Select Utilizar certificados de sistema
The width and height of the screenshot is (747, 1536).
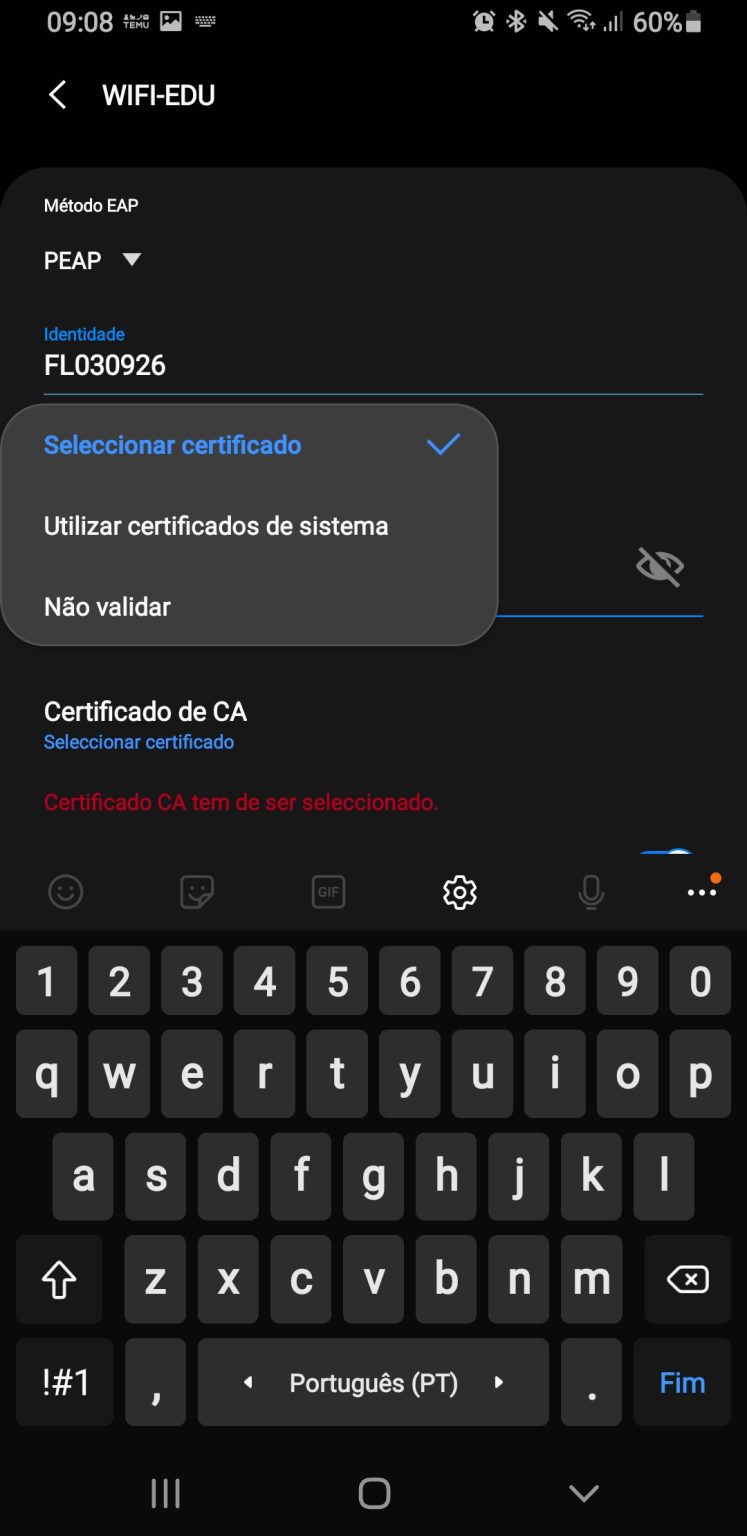point(216,526)
